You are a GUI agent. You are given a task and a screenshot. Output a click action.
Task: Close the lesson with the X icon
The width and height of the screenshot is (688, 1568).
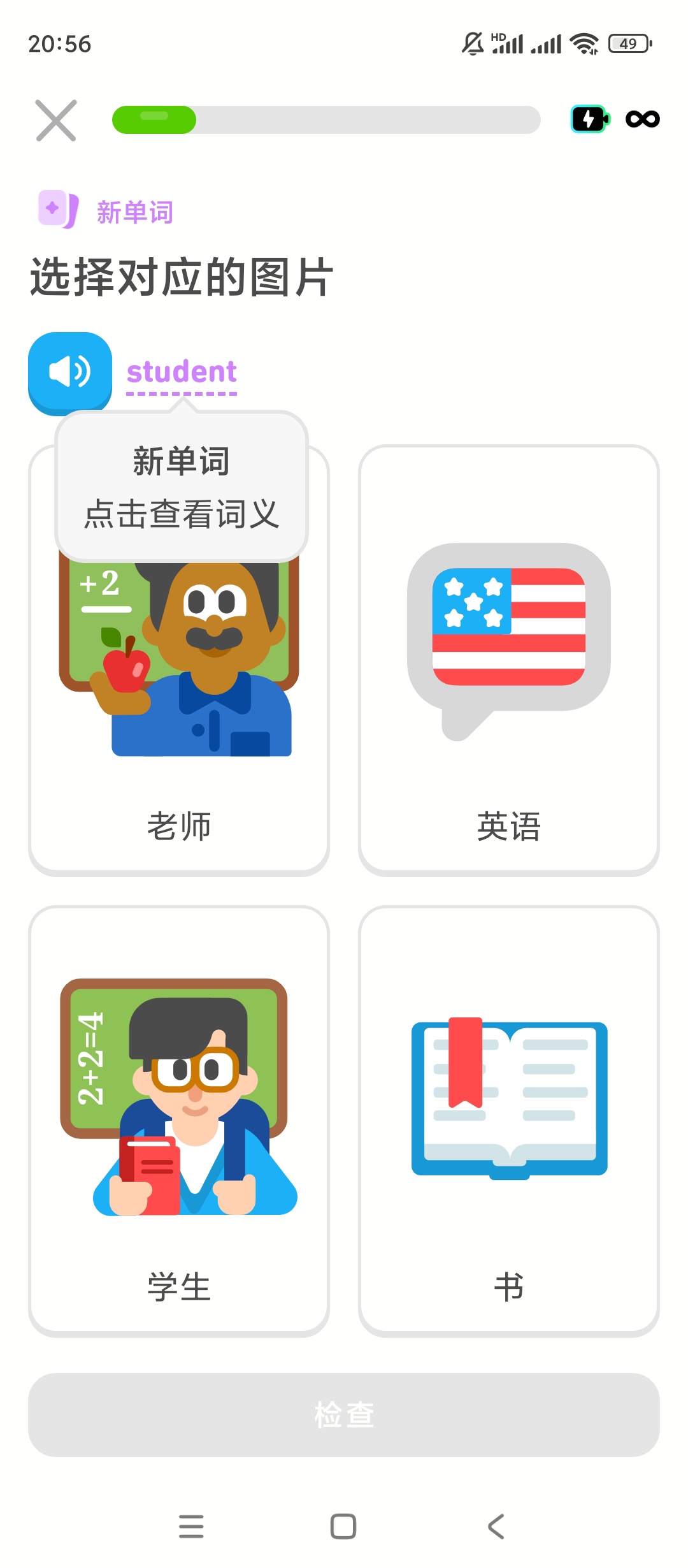click(x=56, y=120)
